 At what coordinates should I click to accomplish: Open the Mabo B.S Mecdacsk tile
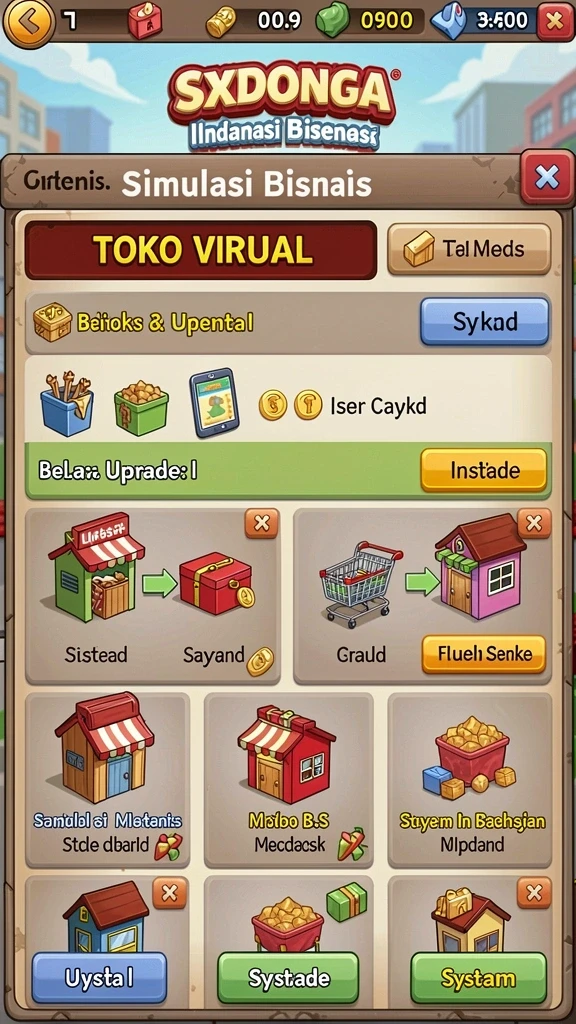tap(289, 779)
